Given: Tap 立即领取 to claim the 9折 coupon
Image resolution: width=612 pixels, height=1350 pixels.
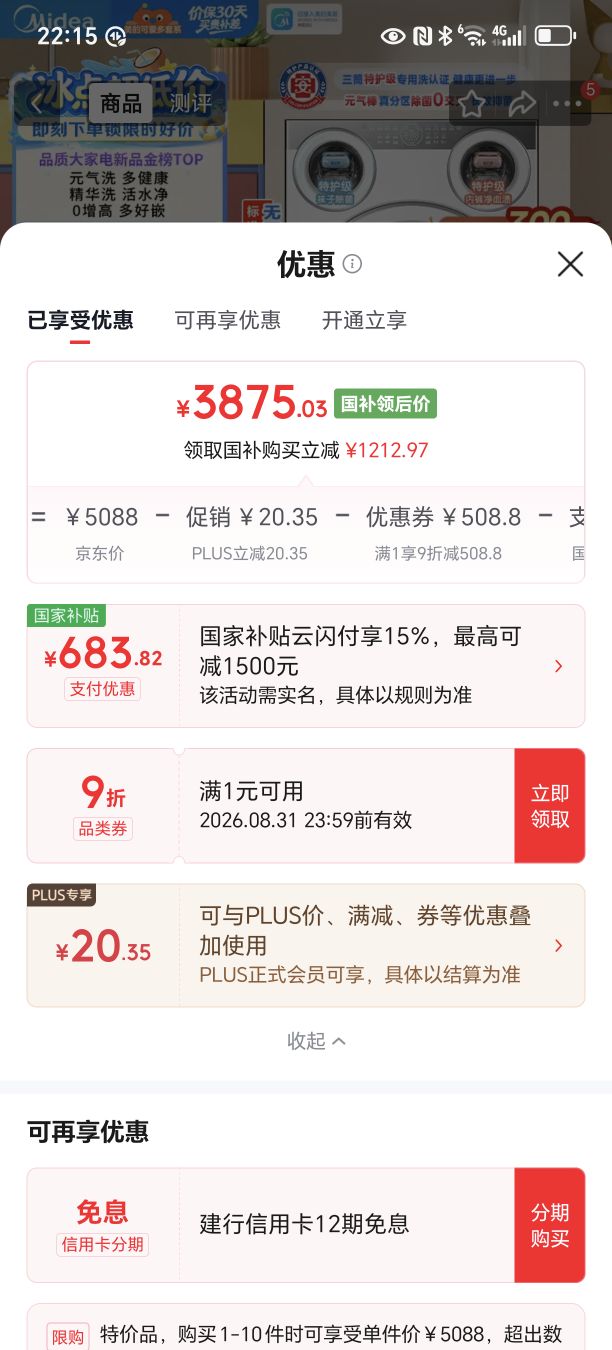Looking at the screenshot, I should [549, 806].
